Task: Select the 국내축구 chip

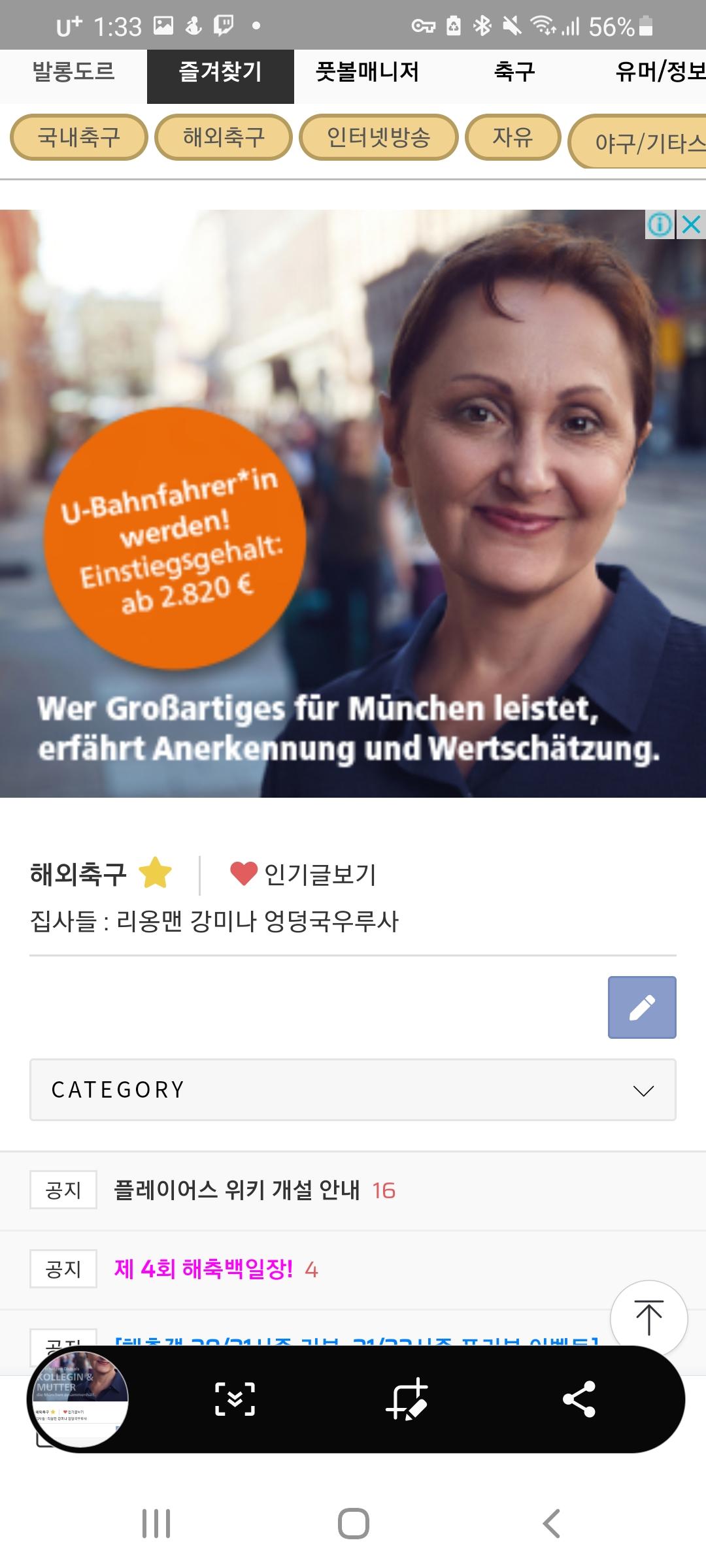Action: coord(79,137)
